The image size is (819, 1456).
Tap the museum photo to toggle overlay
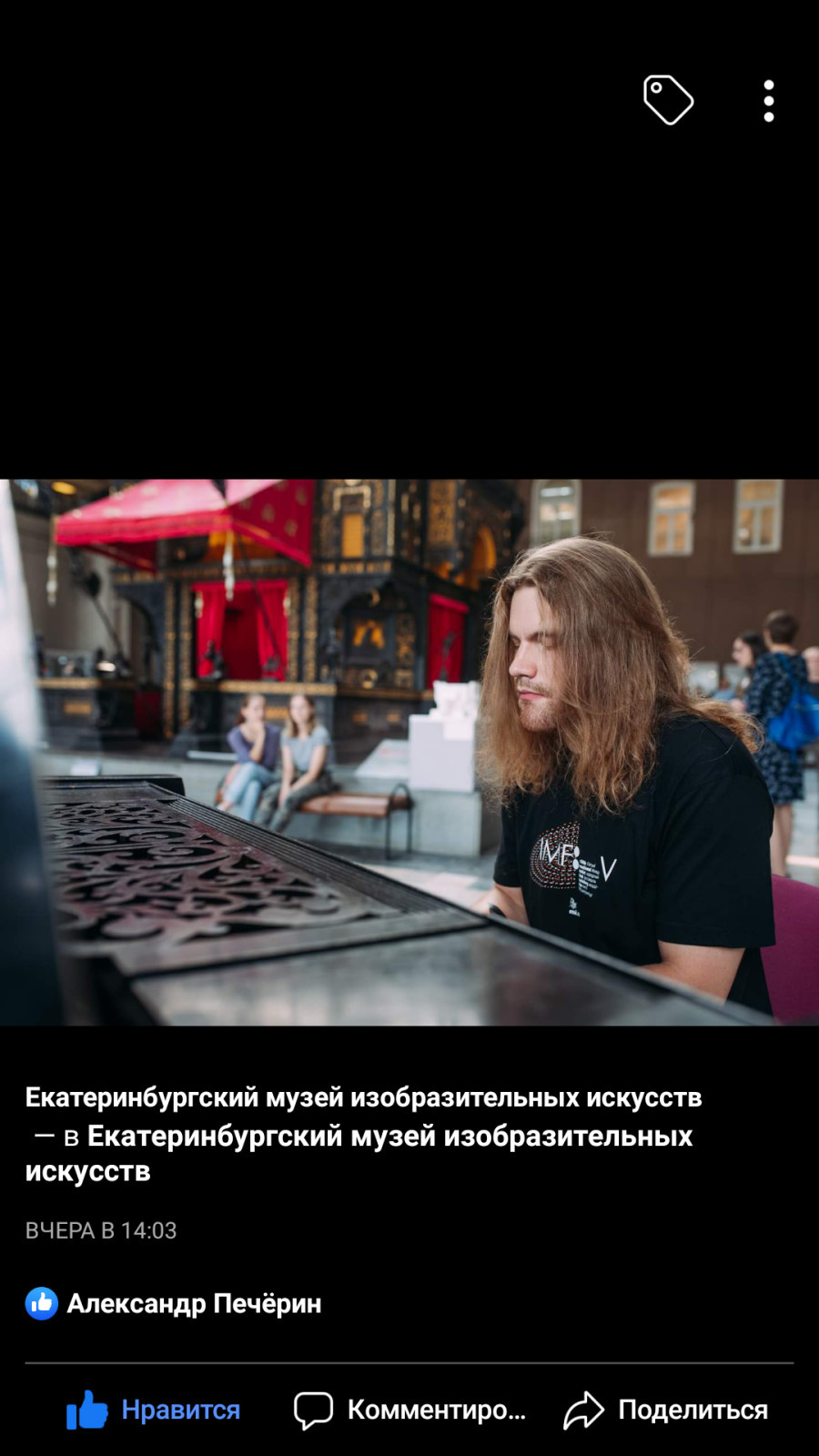409,752
